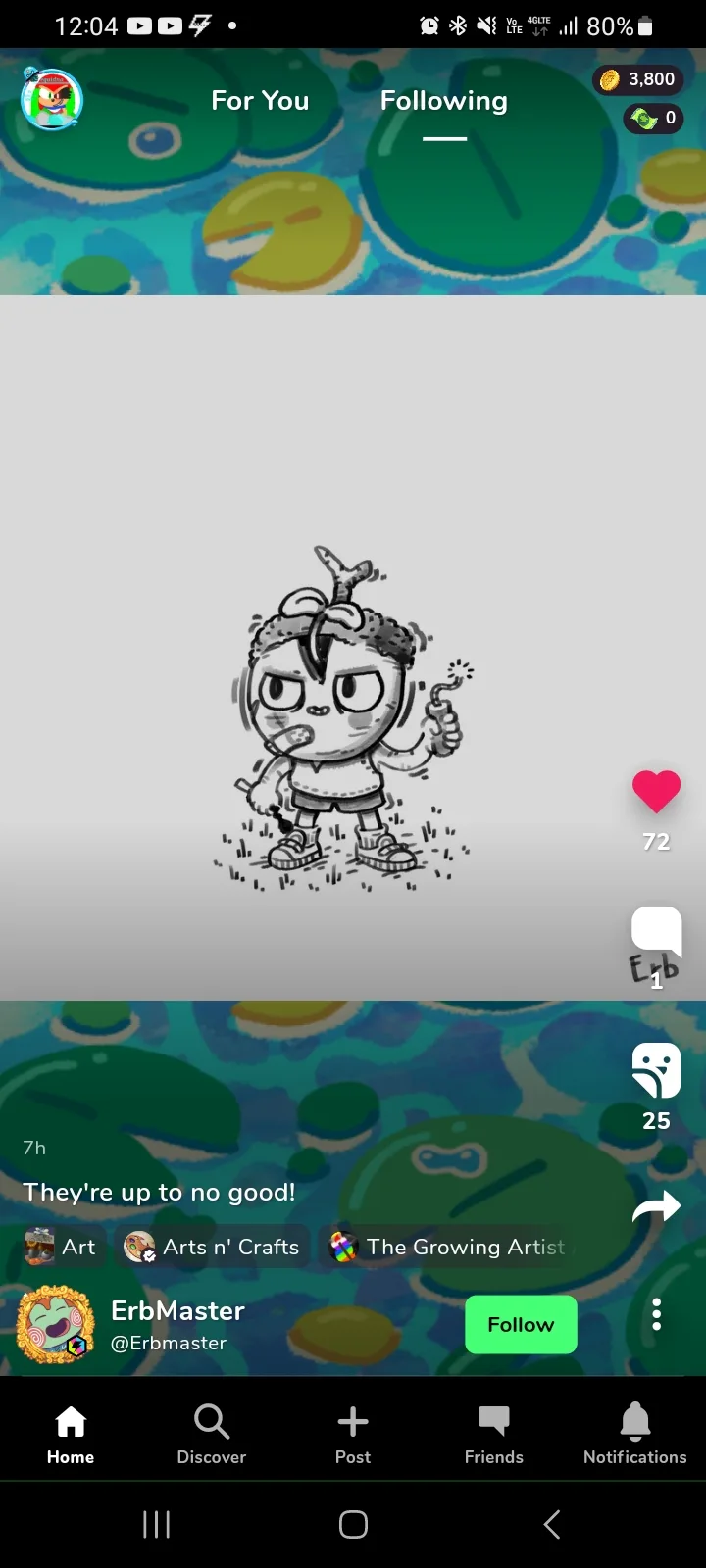Switch to the For You feed
Screen dimensions: 706x1568
click(x=260, y=101)
